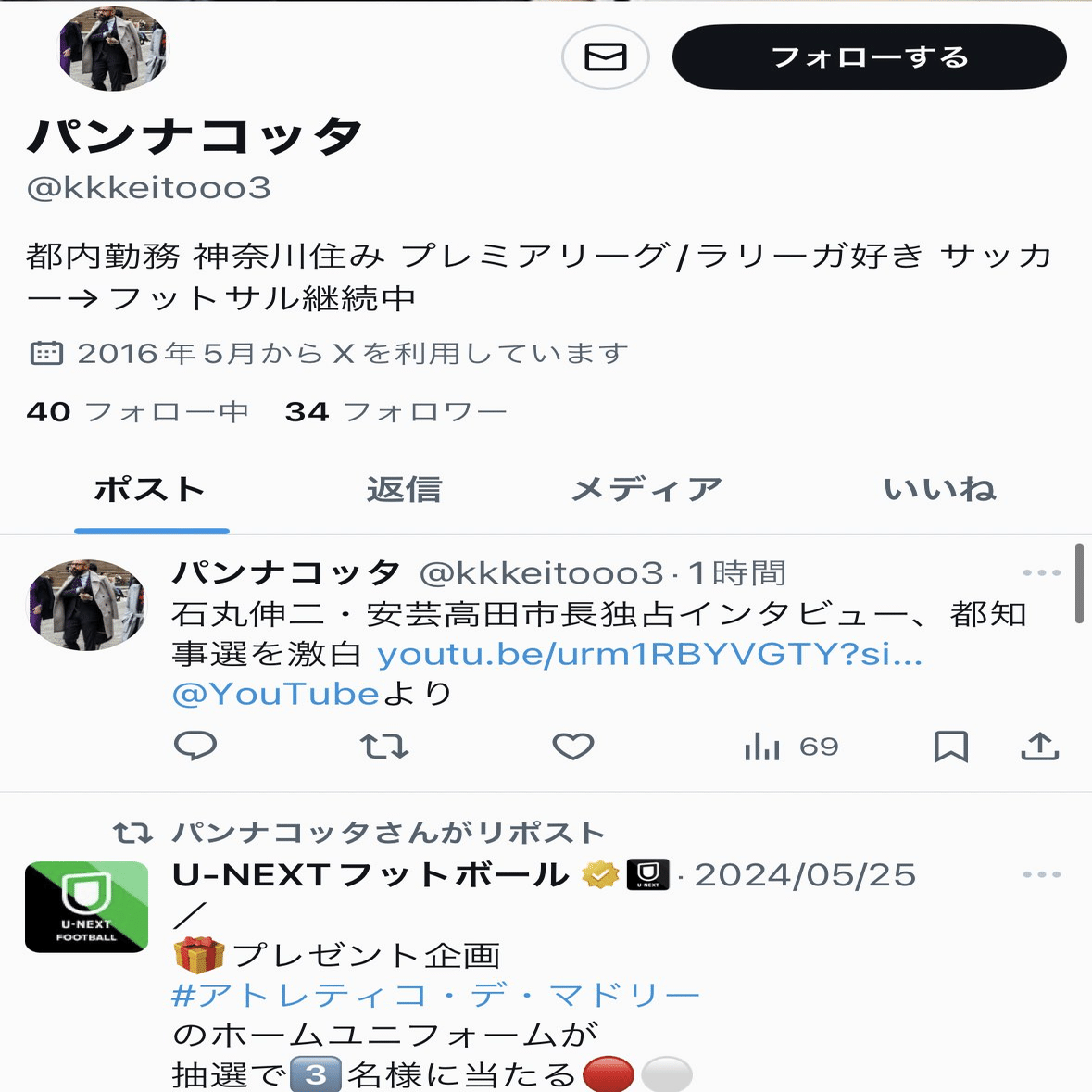The image size is (1092, 1092).
Task: Enlarge パンナコッタ's profile picture at top
Action: click(113, 48)
